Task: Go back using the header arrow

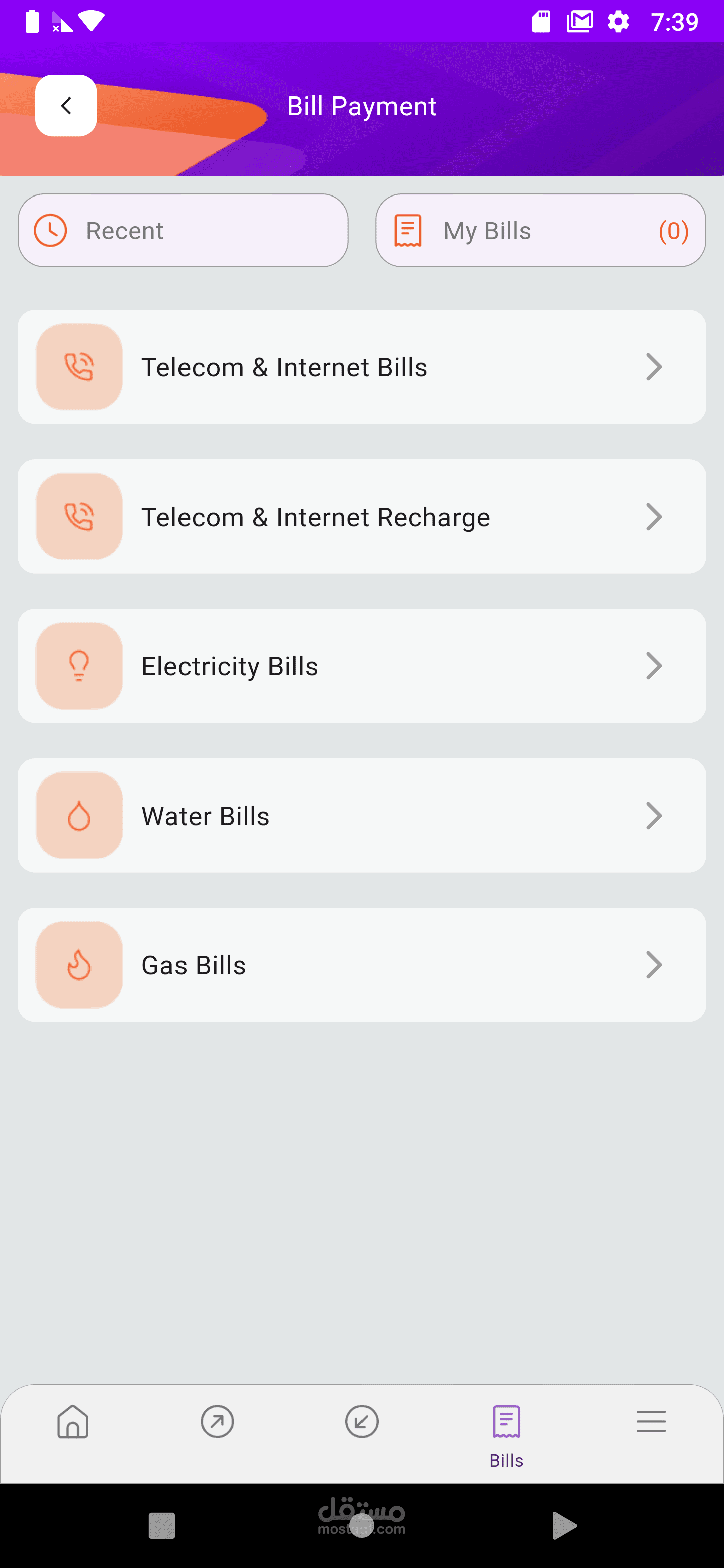Action: (66, 106)
